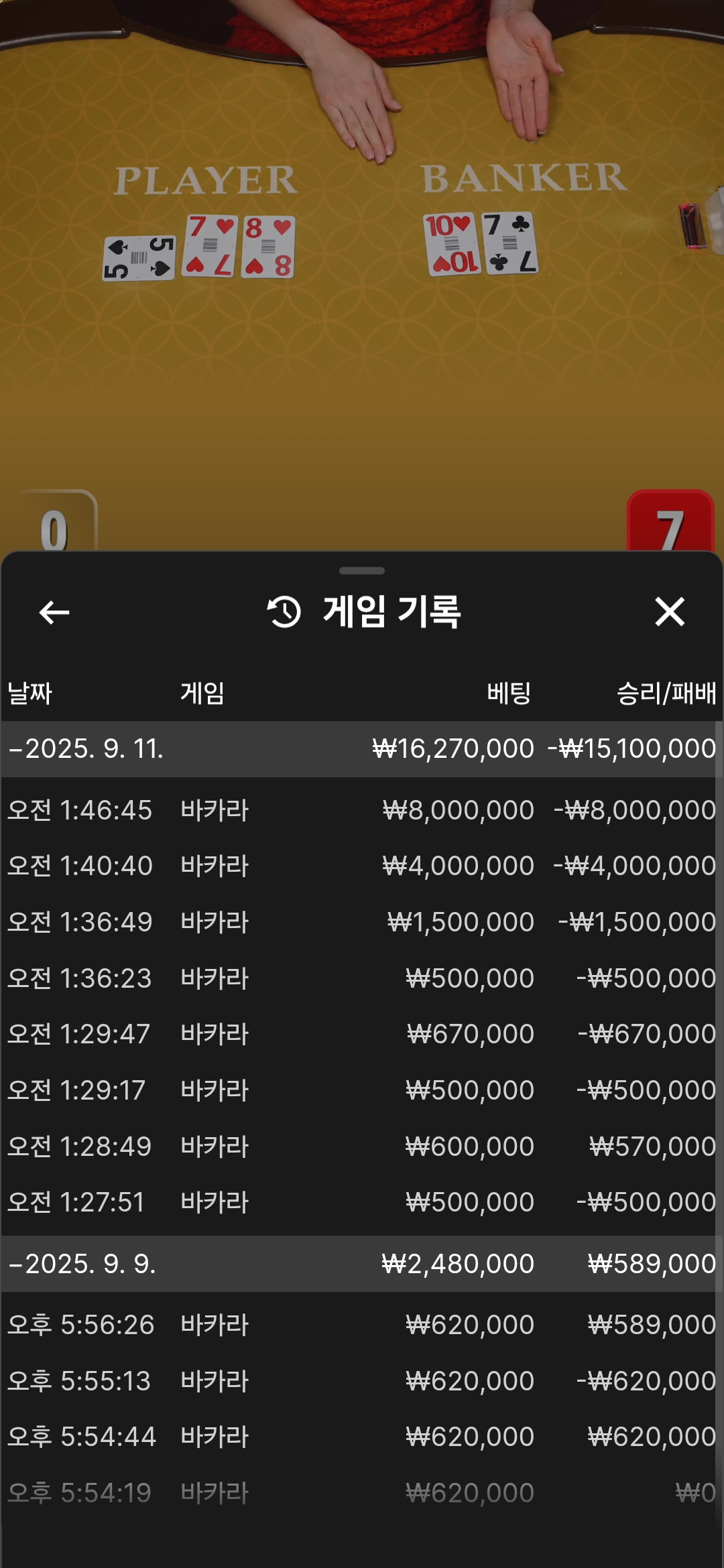The width and height of the screenshot is (724, 1568).
Task: View the 오후 5:54:19 round details
Action: (x=362, y=1493)
